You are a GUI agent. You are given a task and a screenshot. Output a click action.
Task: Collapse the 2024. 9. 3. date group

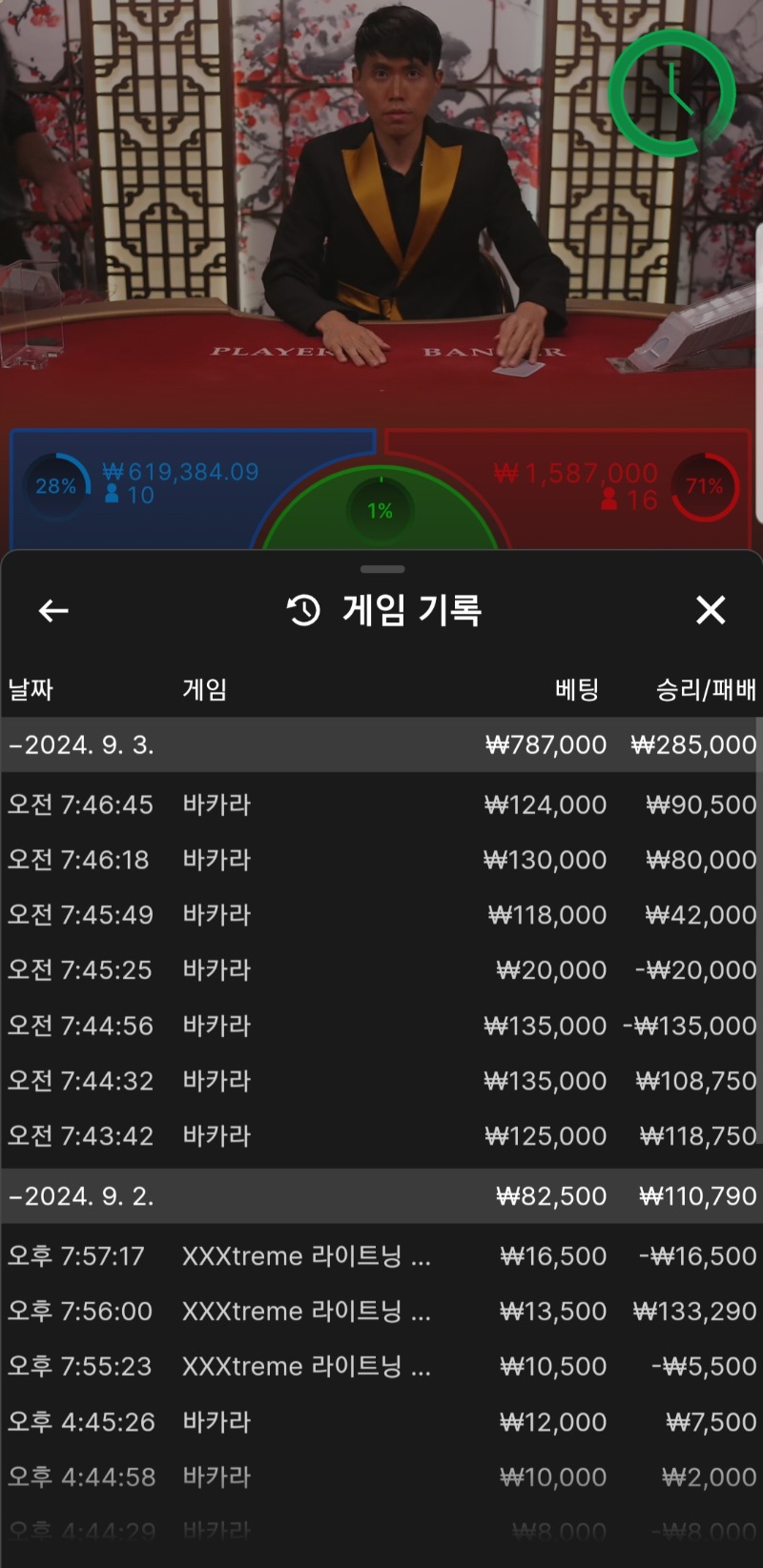coord(381,744)
